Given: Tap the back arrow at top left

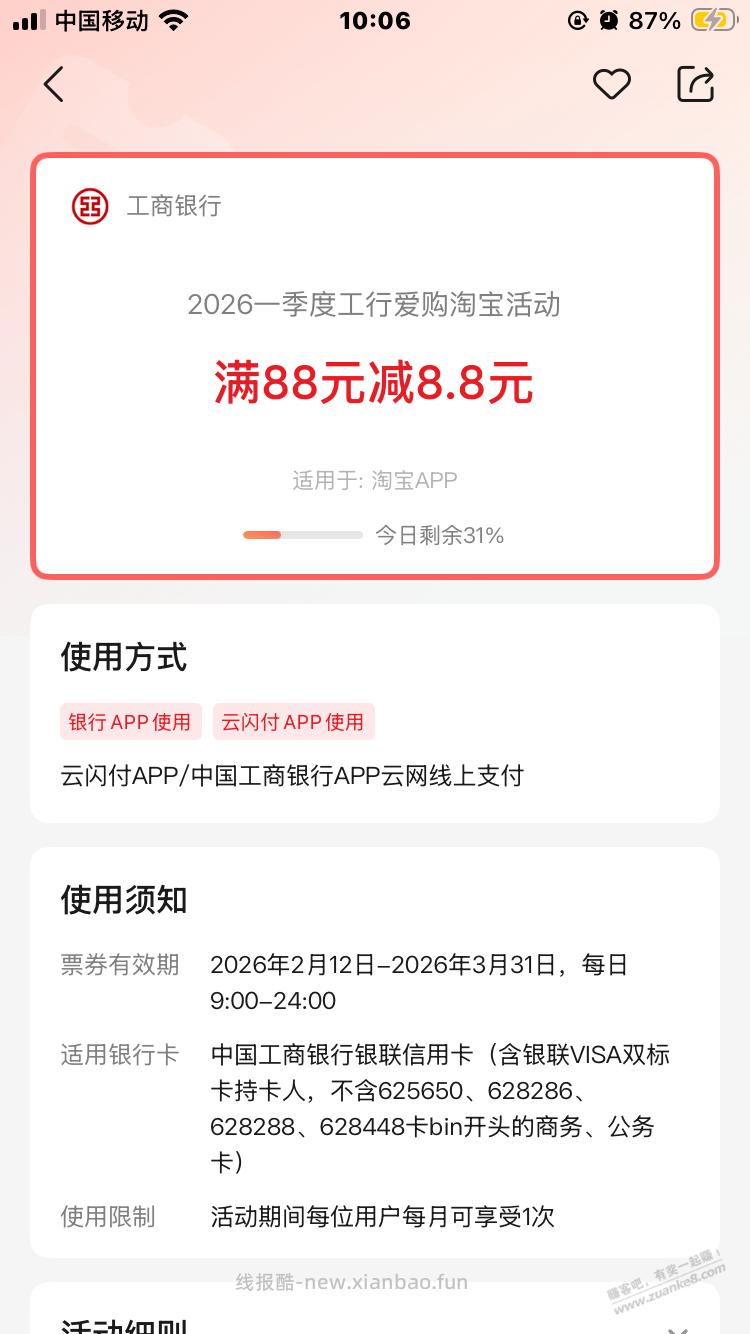Looking at the screenshot, I should 54,85.
